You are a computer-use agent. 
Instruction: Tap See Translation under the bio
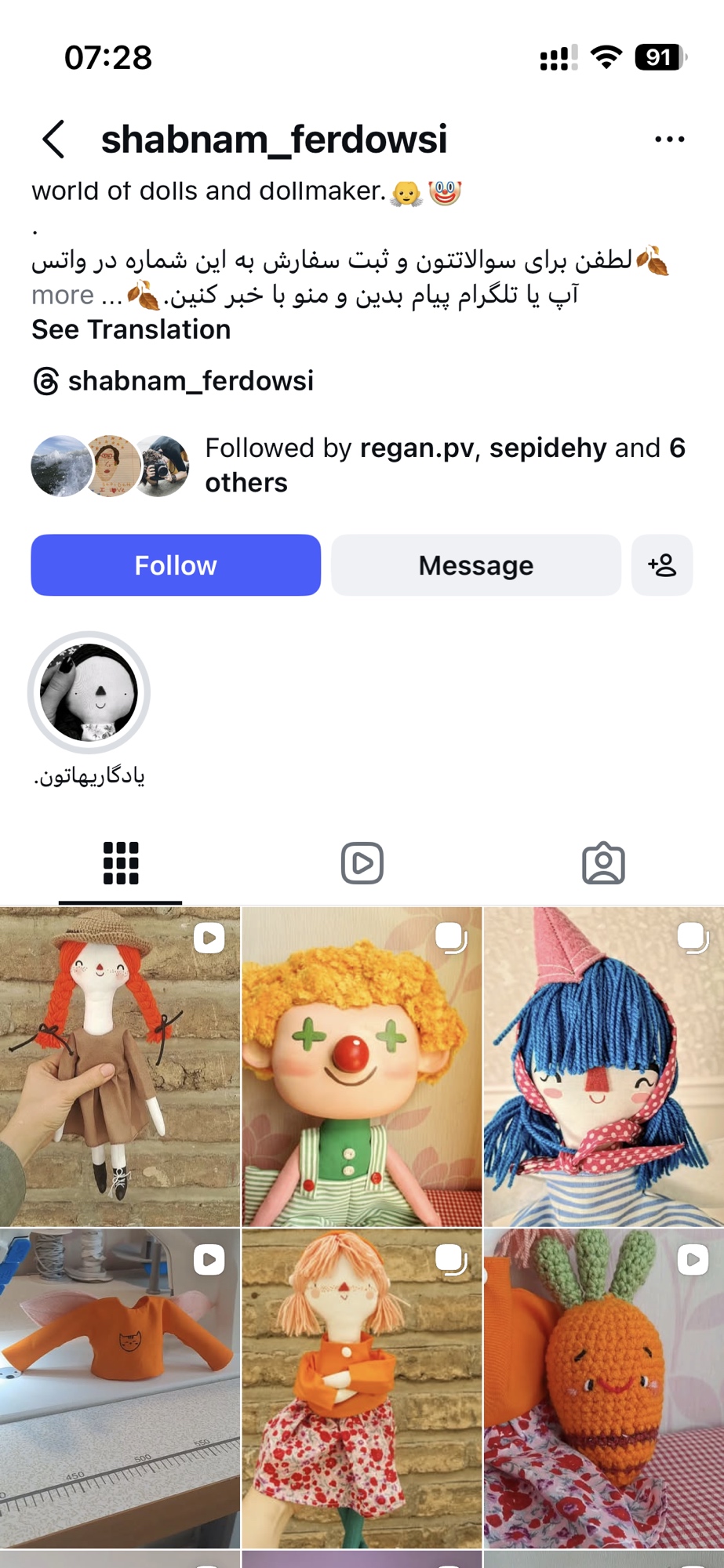pos(131,330)
